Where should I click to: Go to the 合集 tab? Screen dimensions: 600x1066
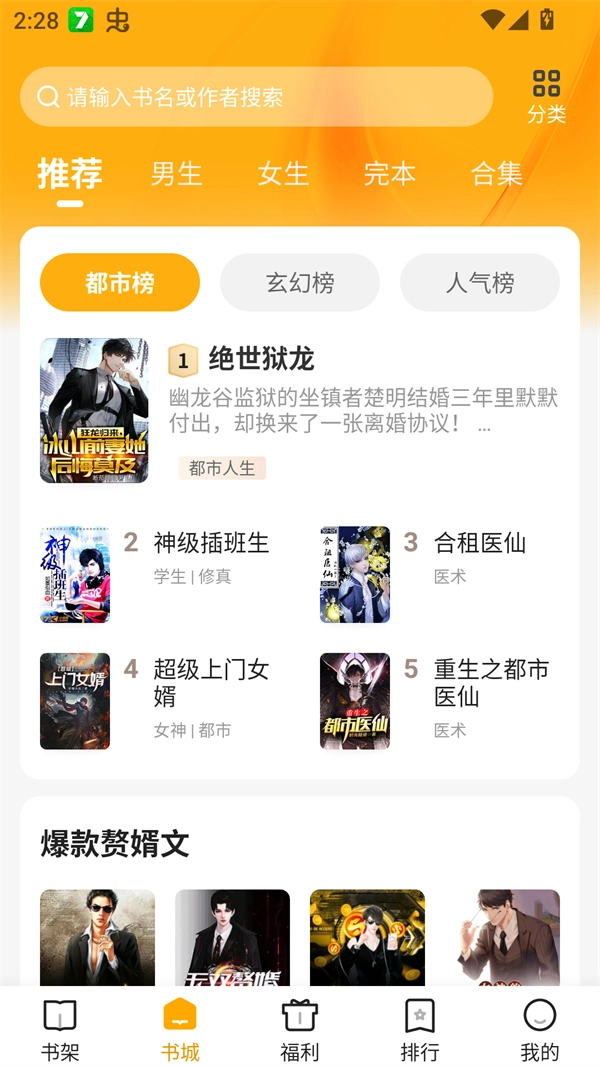pos(497,174)
